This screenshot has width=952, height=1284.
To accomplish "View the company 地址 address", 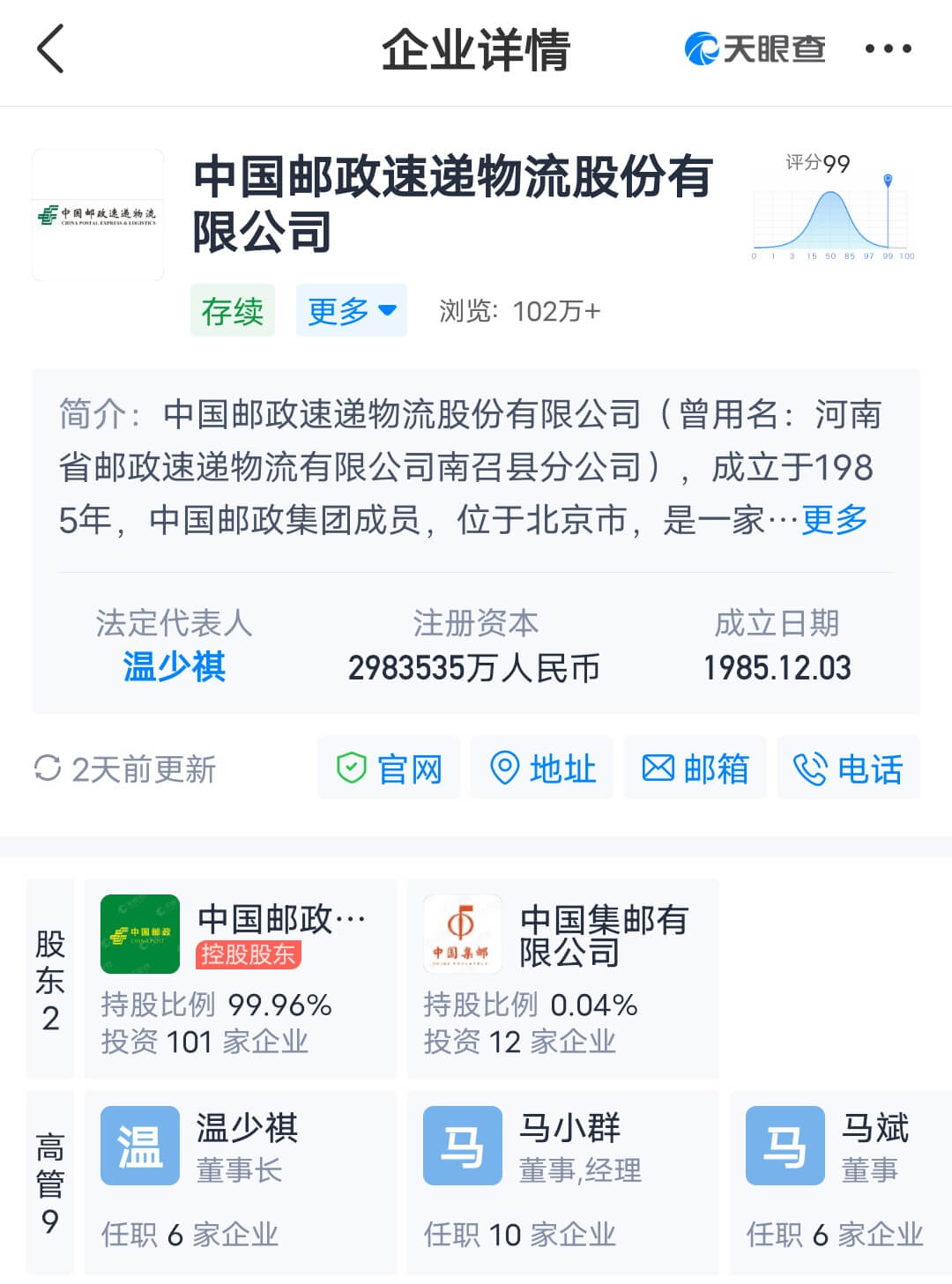I will 542,768.
